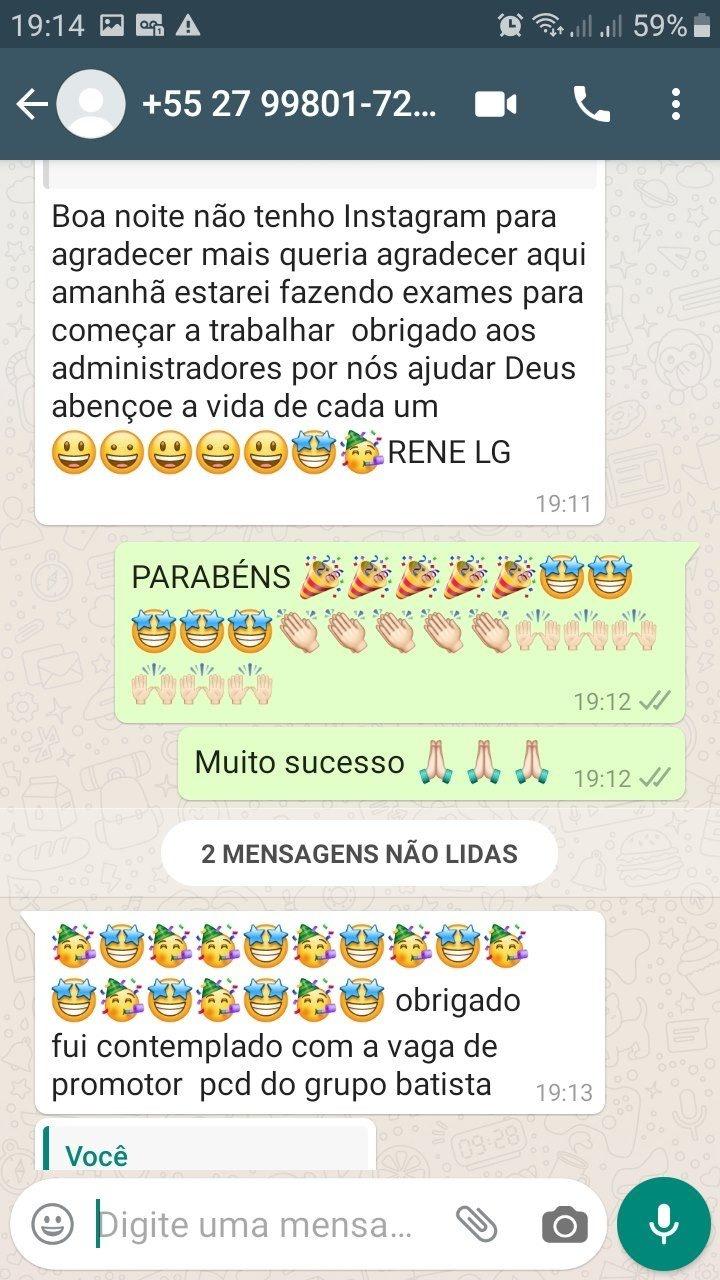The width and height of the screenshot is (720, 1280).
Task: Focus the message input field
Action: pyautogui.click(x=260, y=1224)
